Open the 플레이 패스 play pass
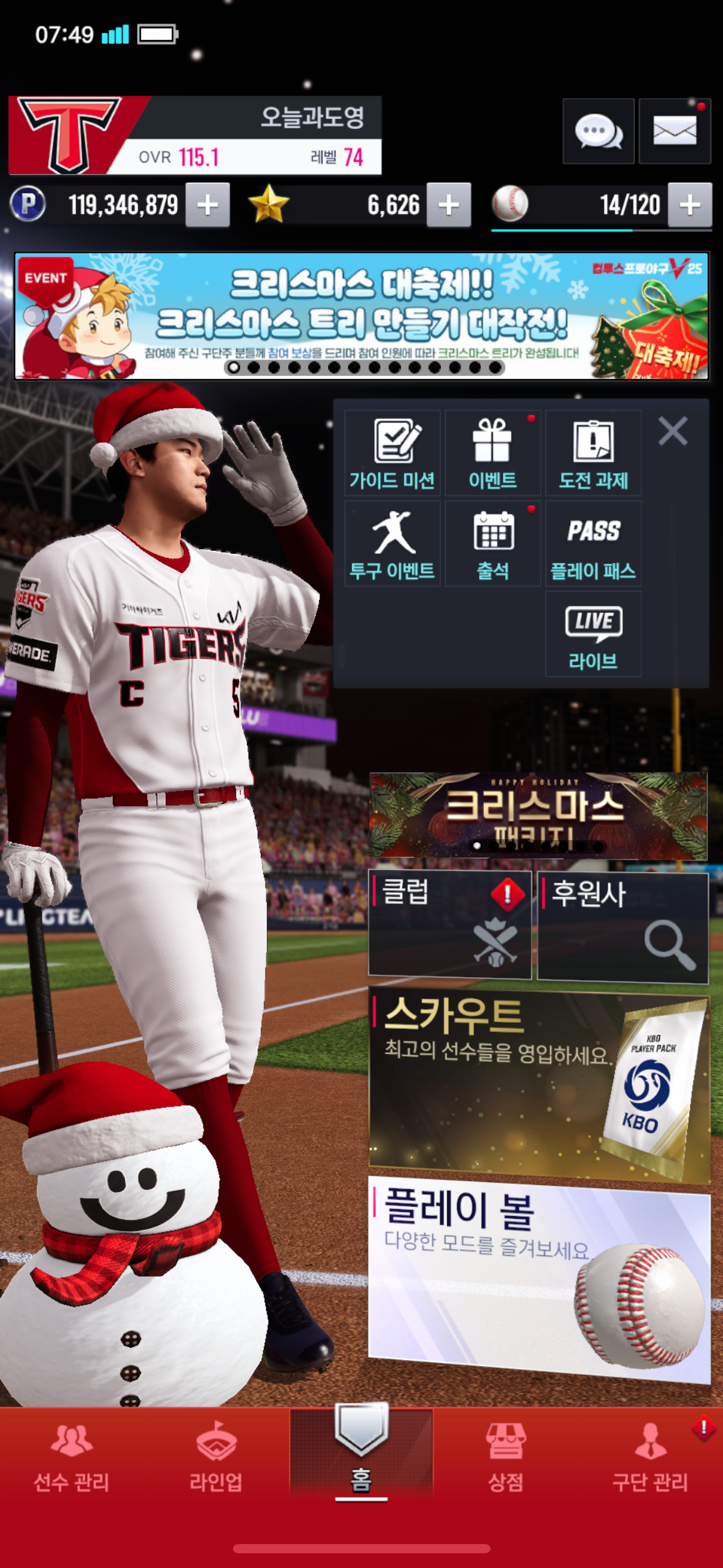The width and height of the screenshot is (723, 1568). tap(593, 544)
